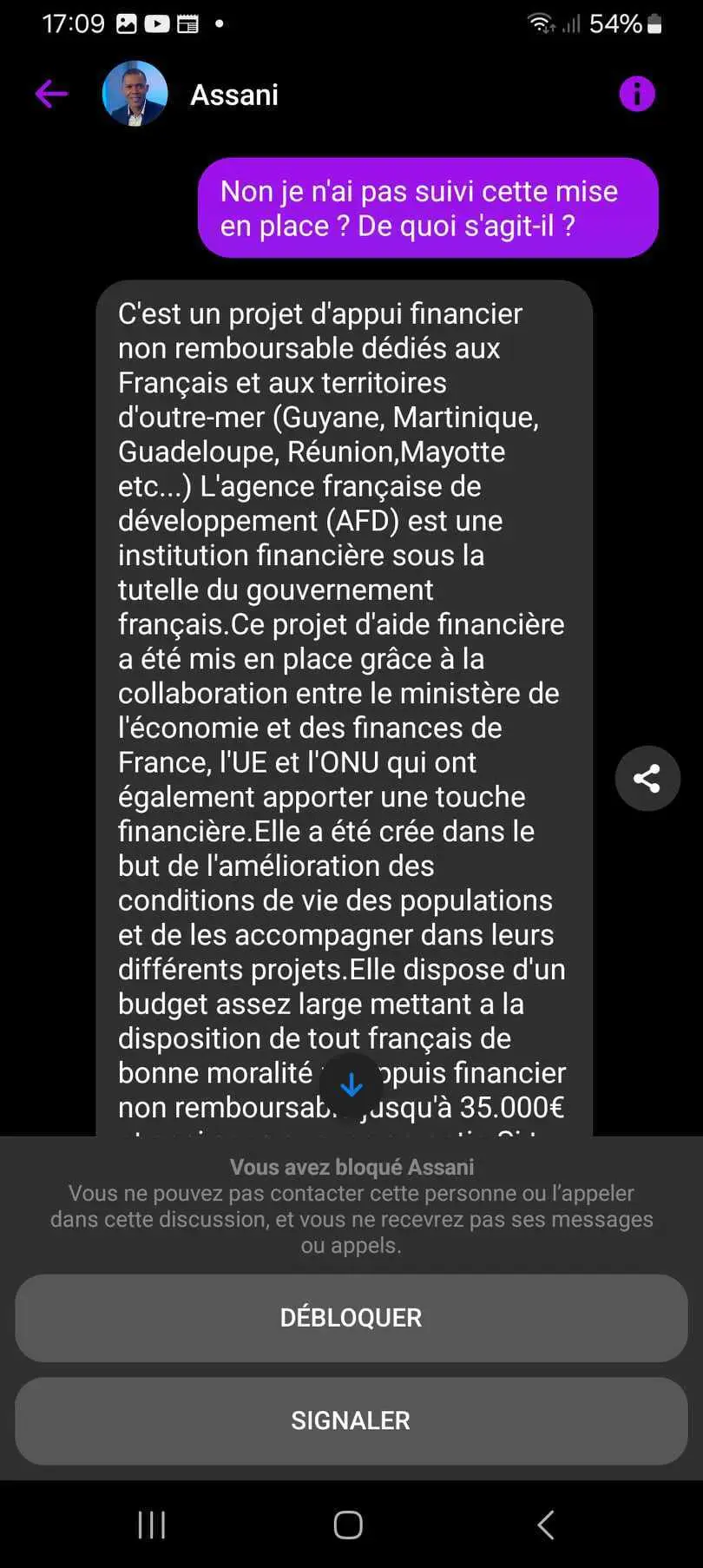Open Assani's profile picture

coord(135,94)
